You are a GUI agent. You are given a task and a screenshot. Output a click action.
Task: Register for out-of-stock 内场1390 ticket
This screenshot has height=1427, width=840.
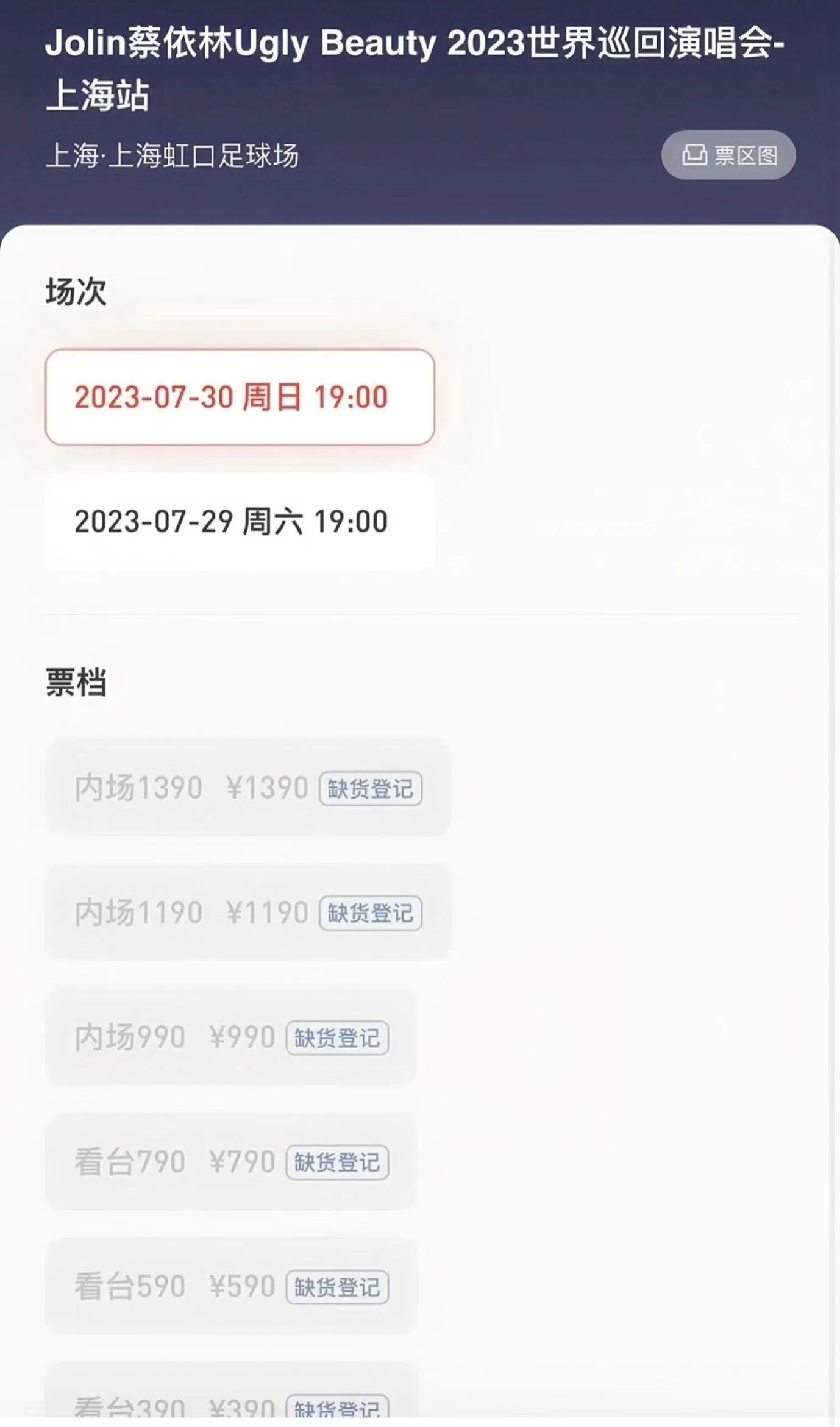(371, 788)
